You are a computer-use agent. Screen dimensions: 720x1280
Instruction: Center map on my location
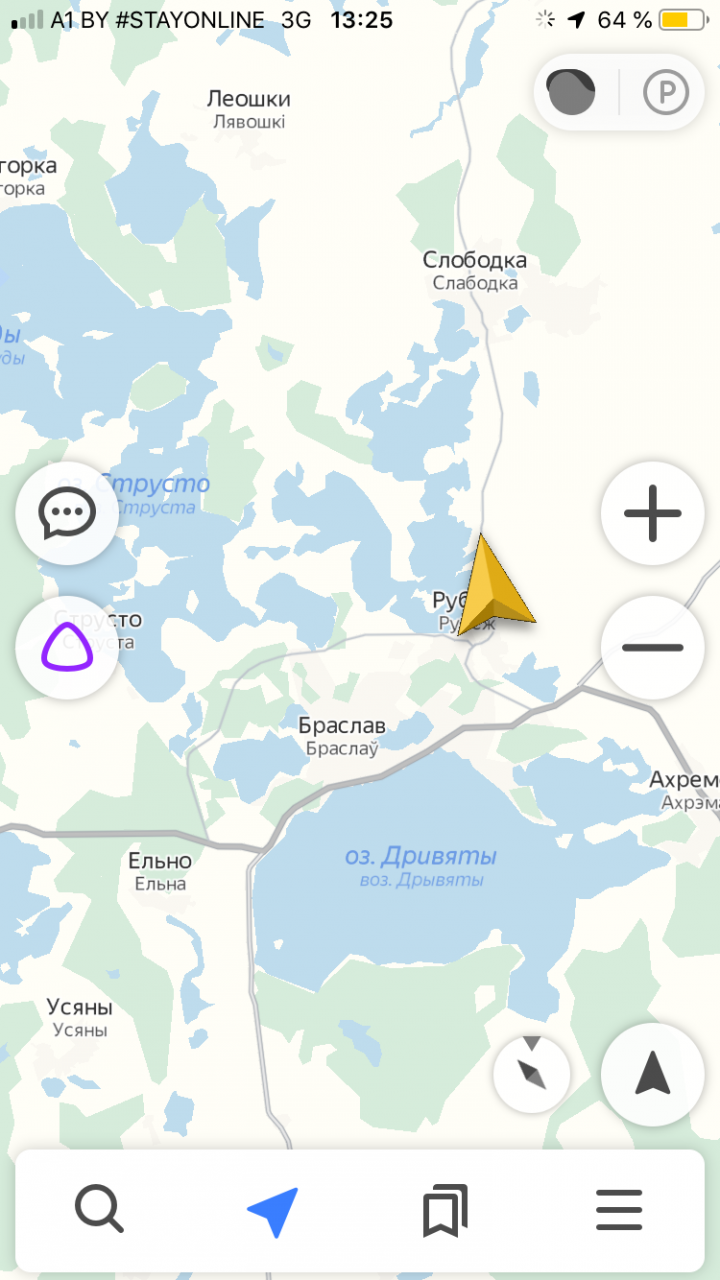pos(652,1073)
